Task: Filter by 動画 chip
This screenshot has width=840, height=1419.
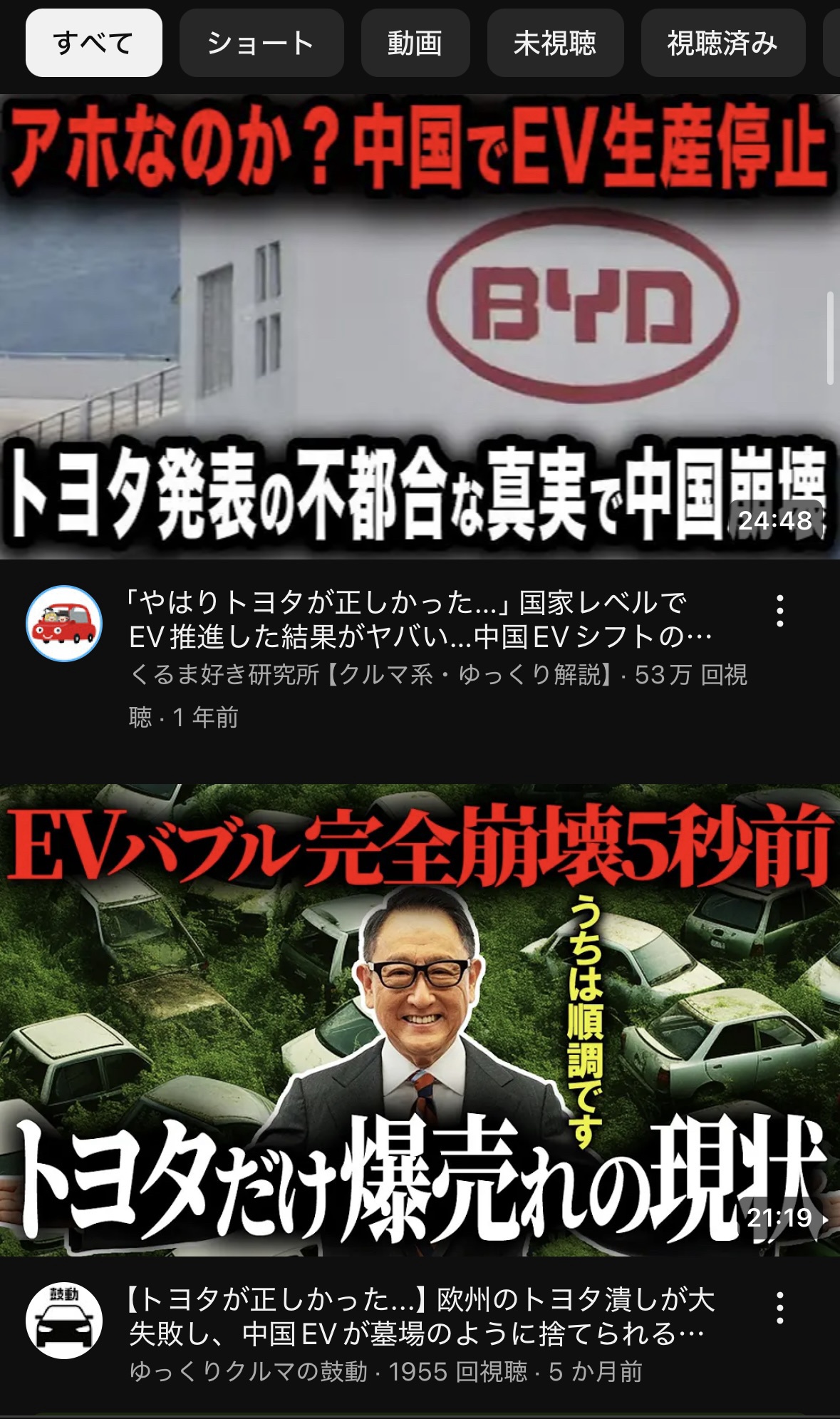Action: click(415, 43)
